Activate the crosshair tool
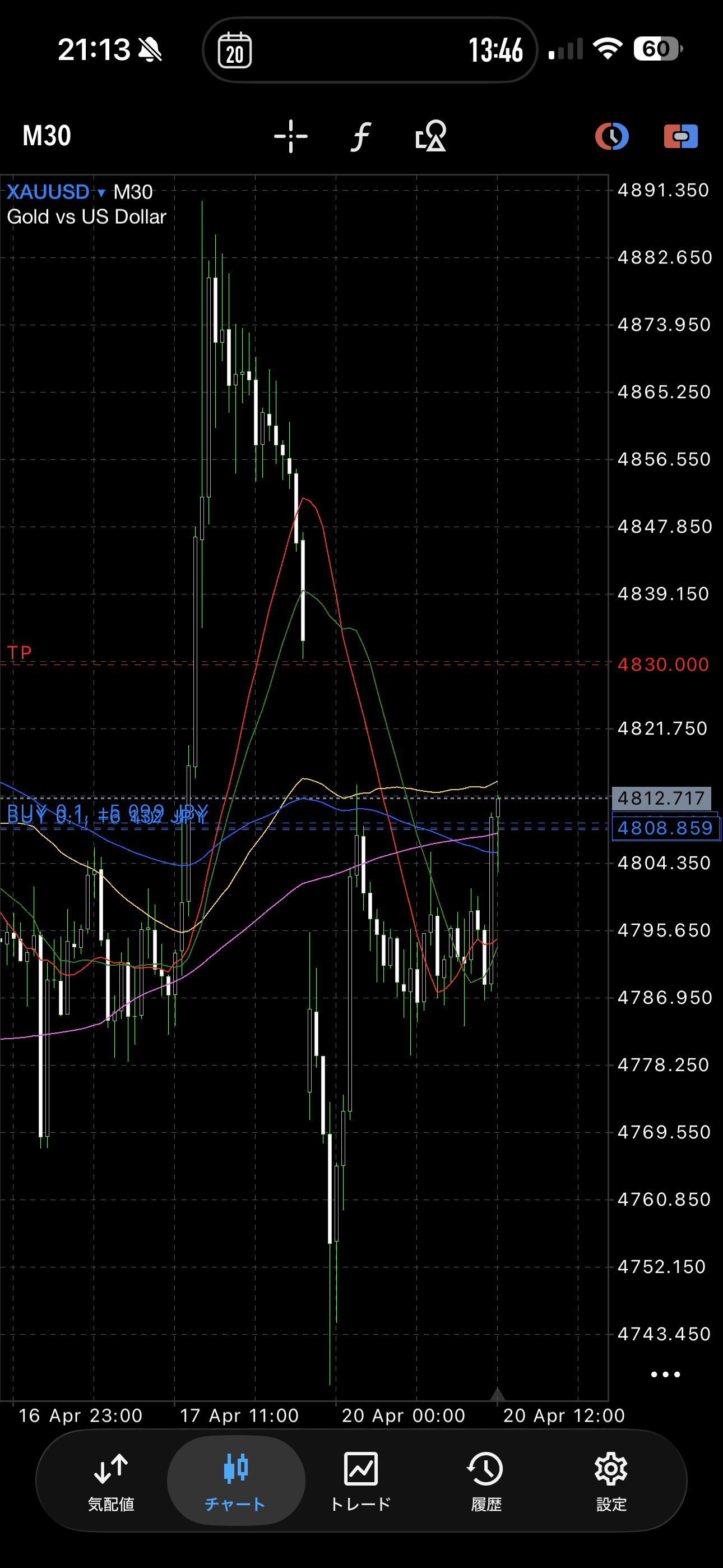This screenshot has height=1568, width=723. (x=291, y=136)
